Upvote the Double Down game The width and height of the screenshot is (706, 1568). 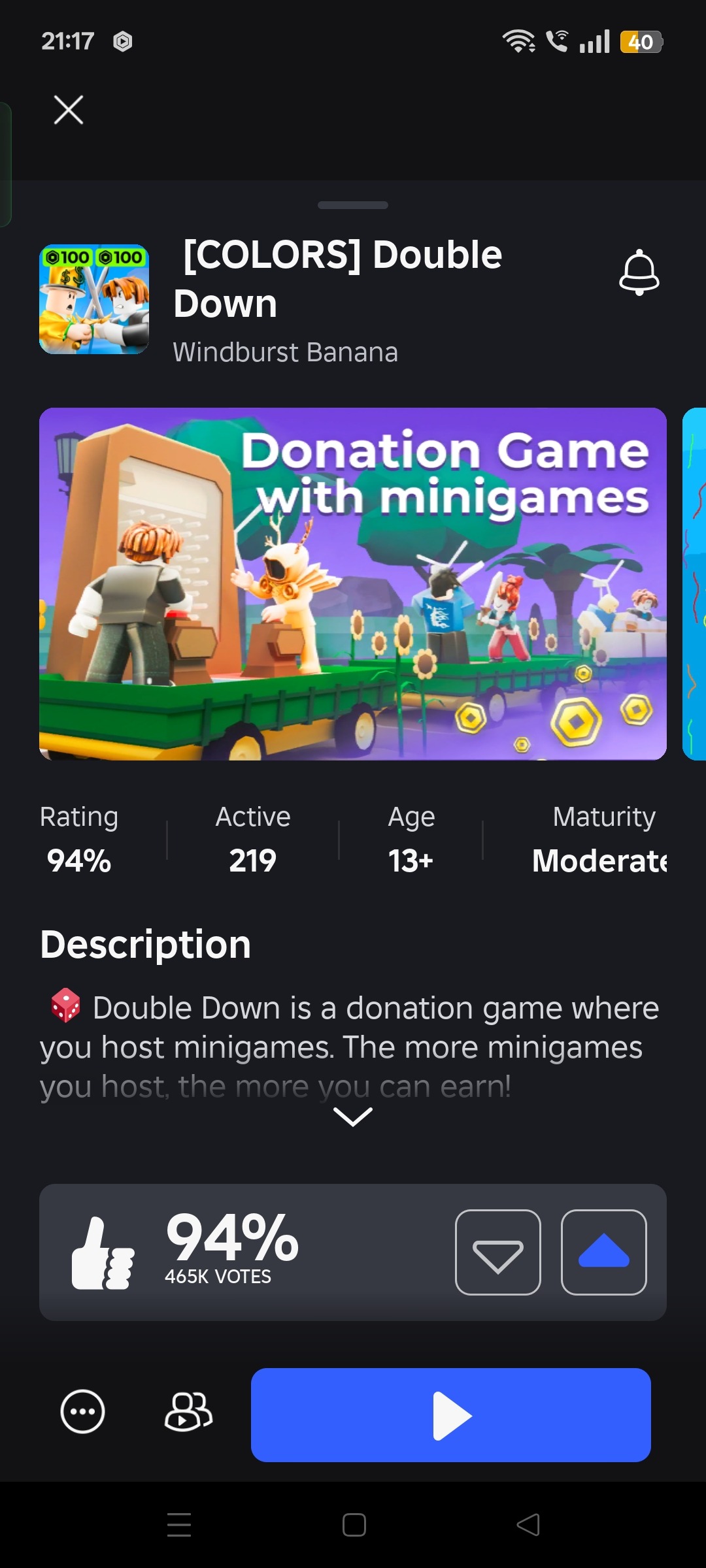603,1252
